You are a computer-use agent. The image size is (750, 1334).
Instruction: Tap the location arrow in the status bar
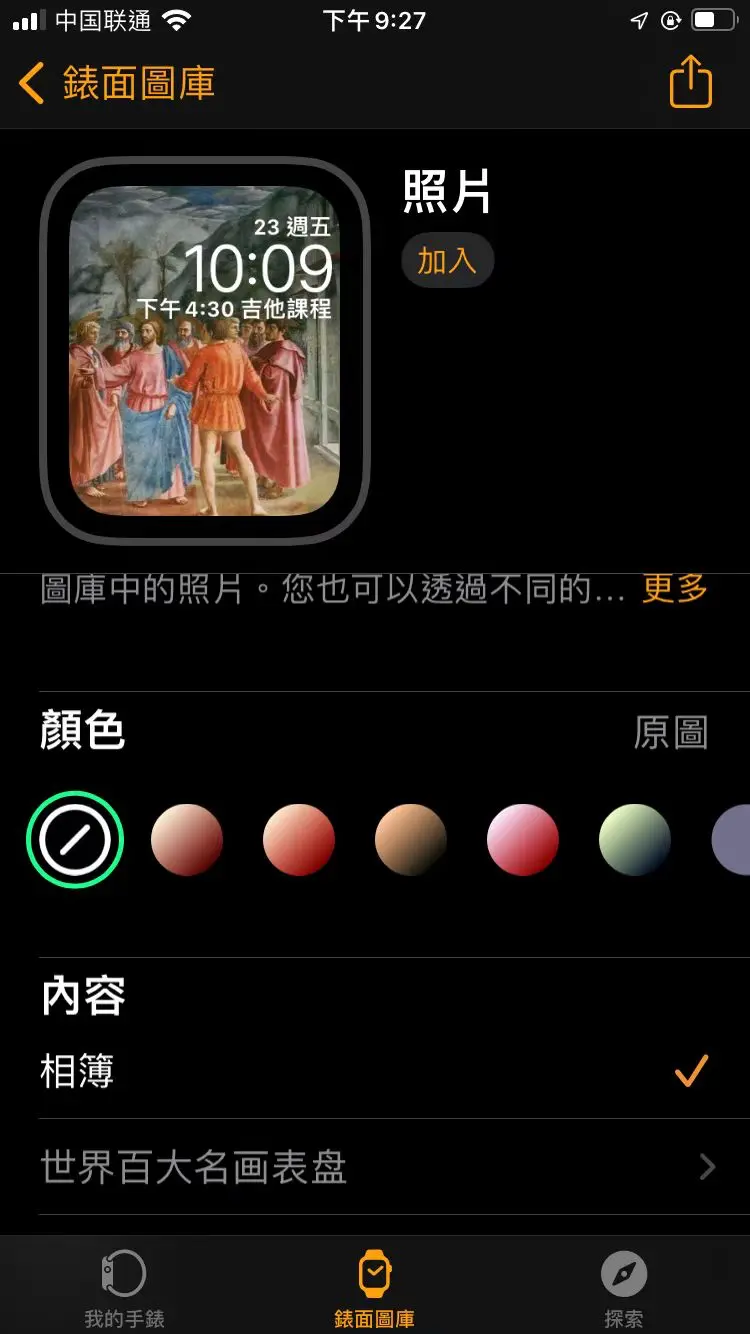click(x=640, y=20)
